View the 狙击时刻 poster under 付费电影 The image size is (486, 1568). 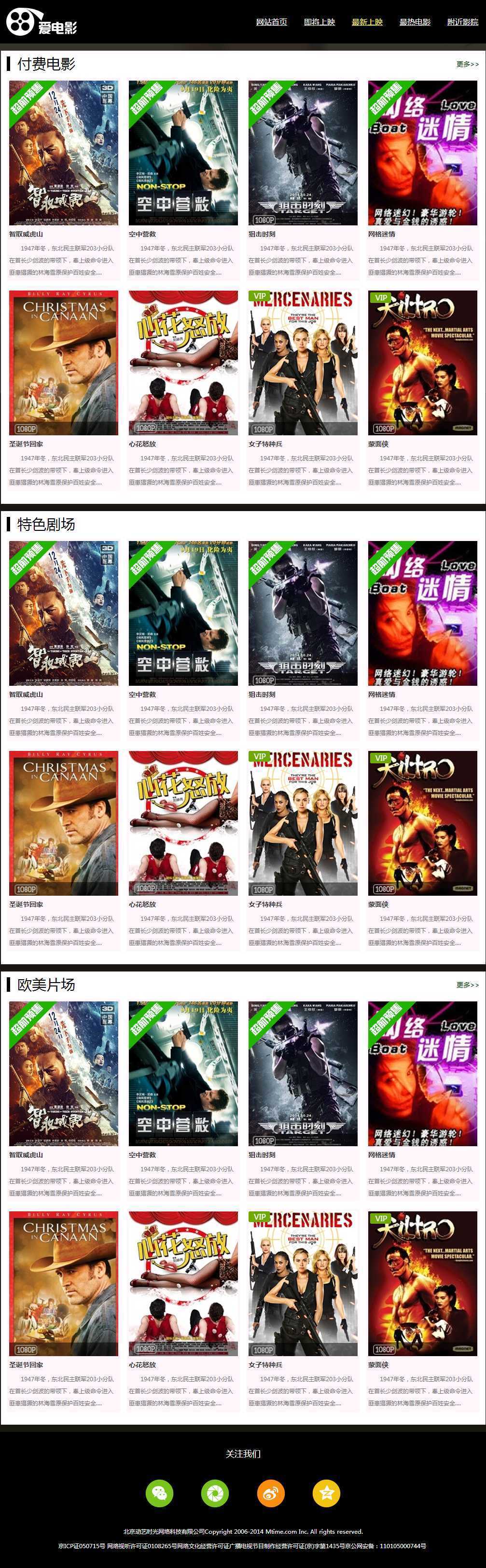point(303,153)
